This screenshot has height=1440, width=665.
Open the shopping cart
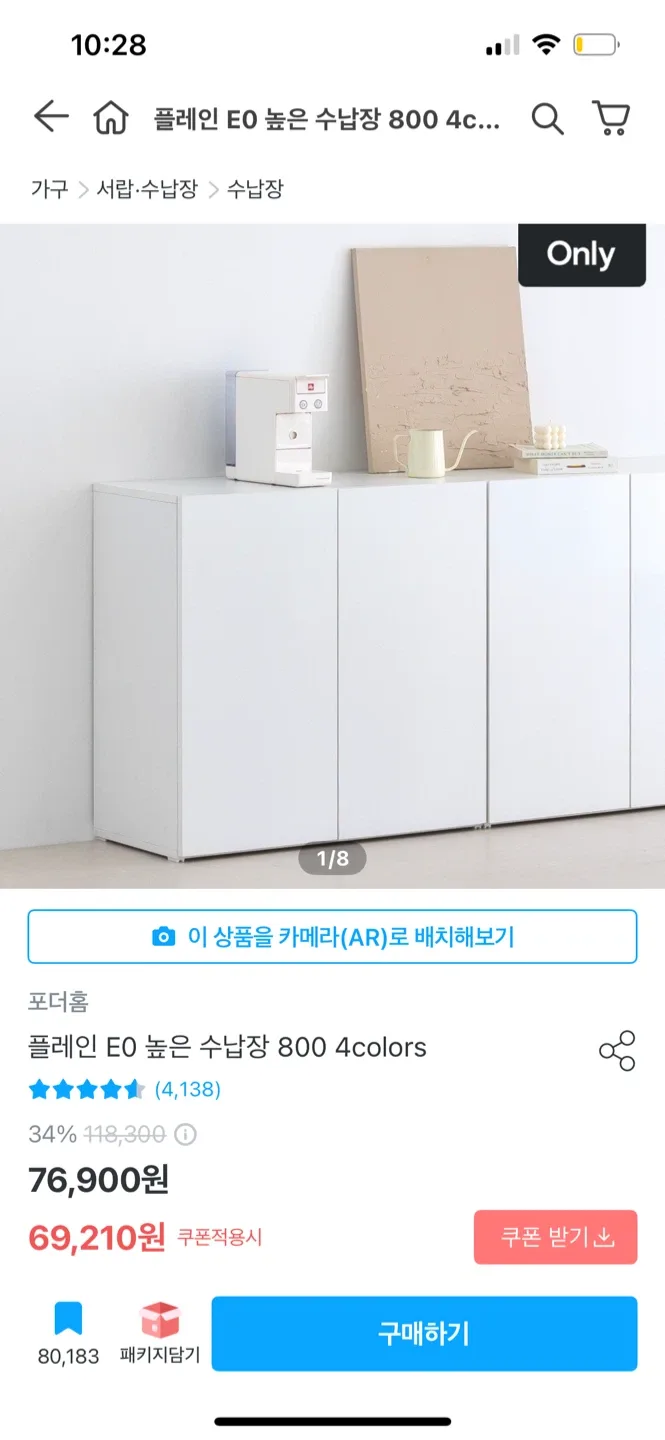click(x=611, y=118)
